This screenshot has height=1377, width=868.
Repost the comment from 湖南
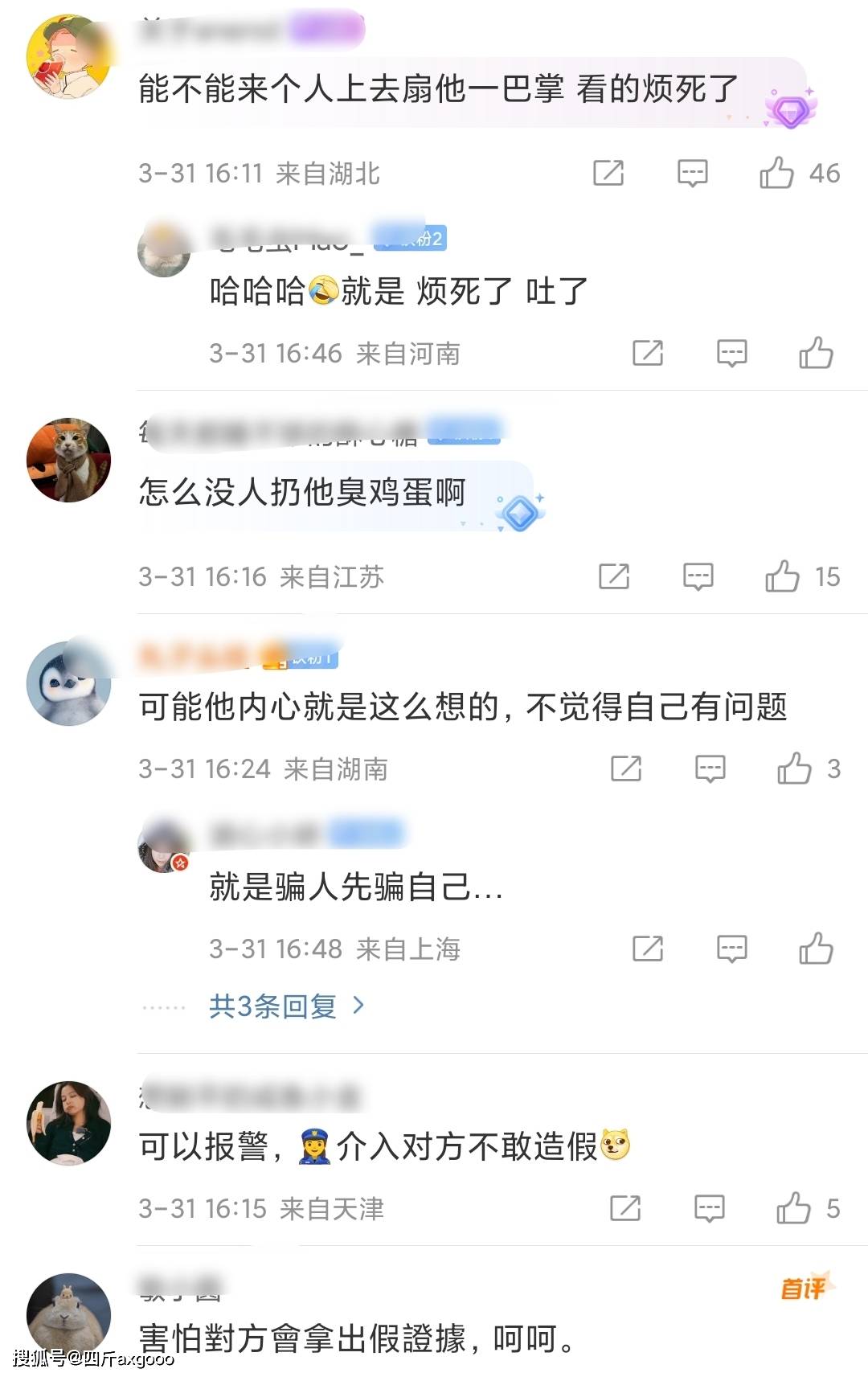tap(626, 768)
